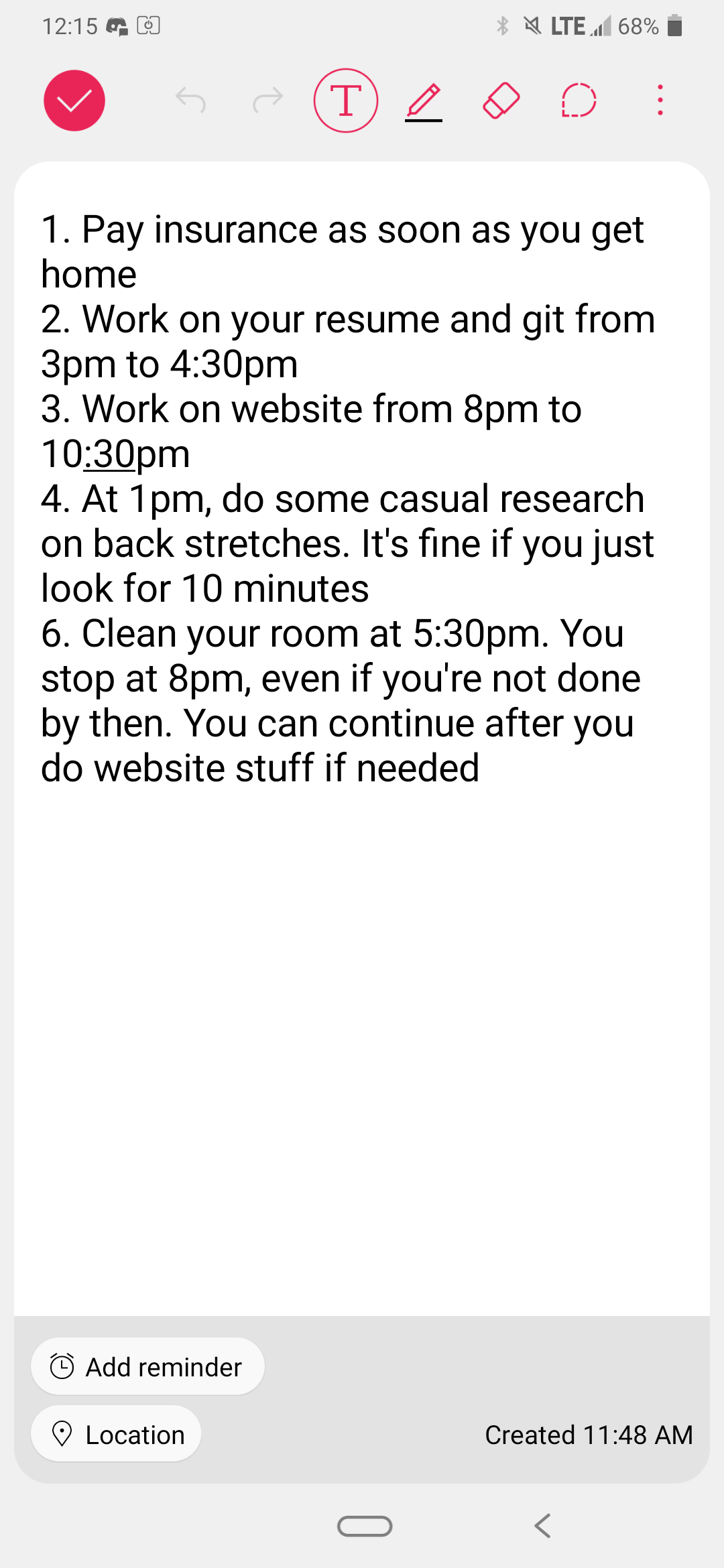Select the eraser tool
Screen dimensions: 724x1568
pos(501,101)
